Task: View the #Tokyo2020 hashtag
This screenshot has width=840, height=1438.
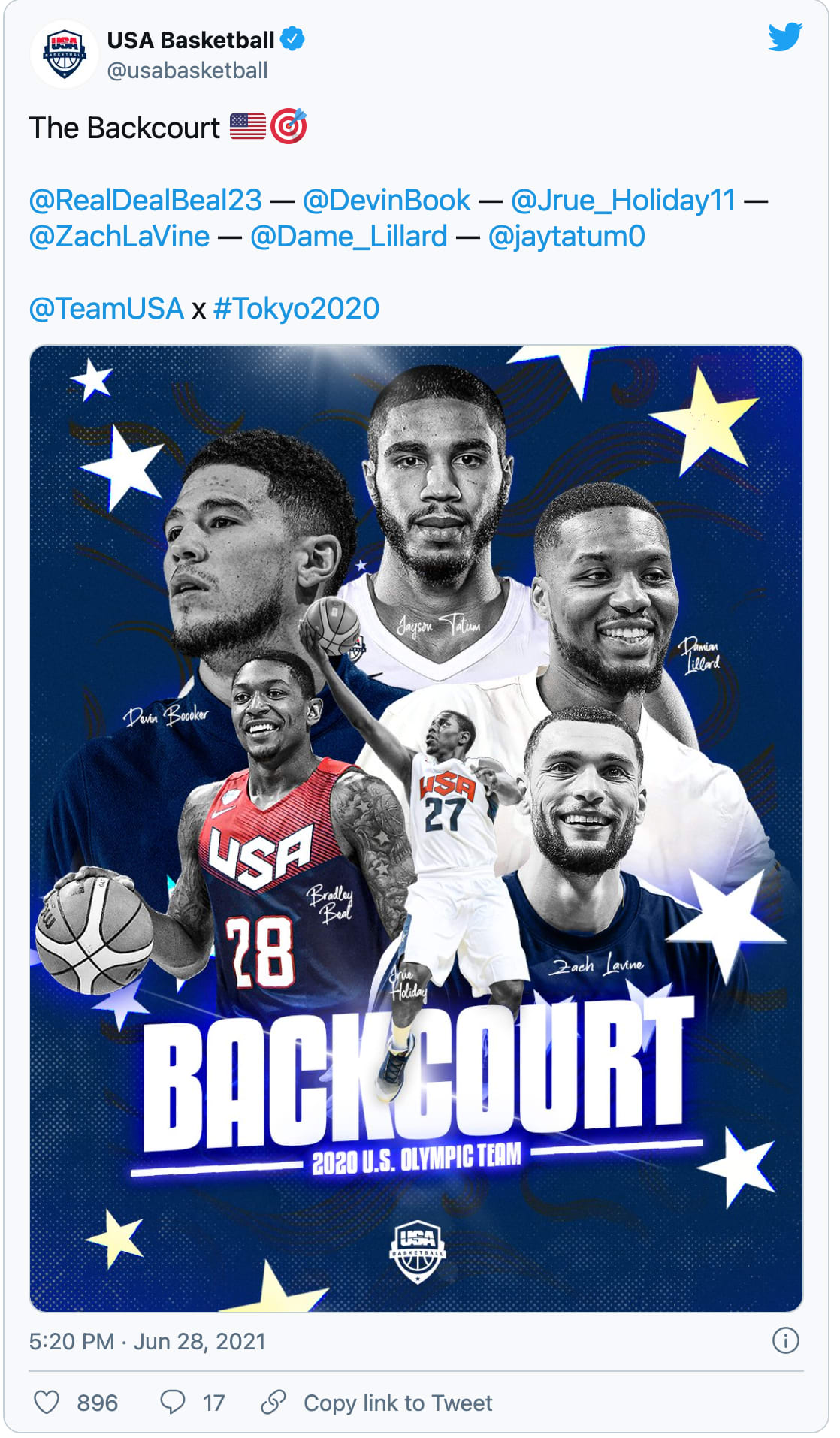Action: pos(296,309)
